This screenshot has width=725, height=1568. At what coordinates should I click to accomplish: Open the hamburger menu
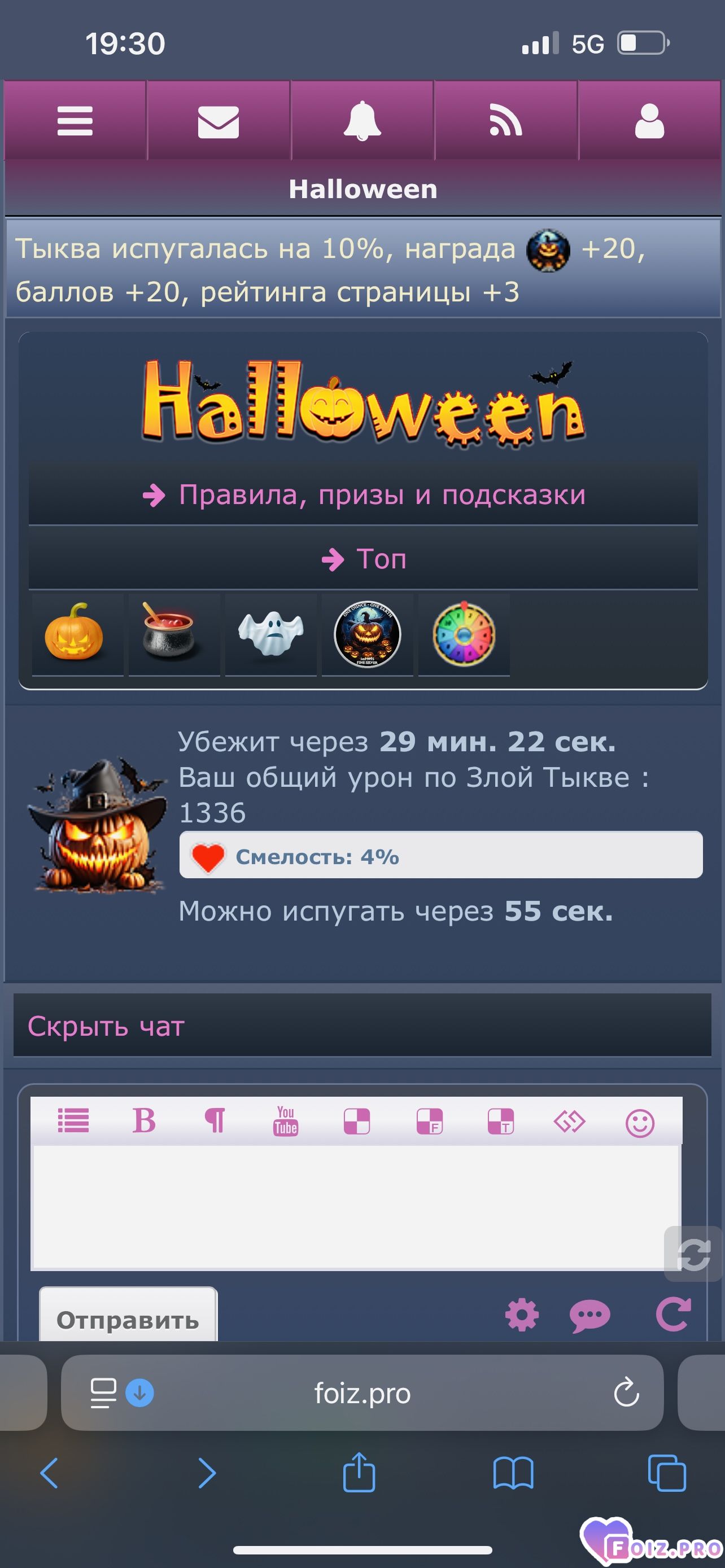point(75,121)
